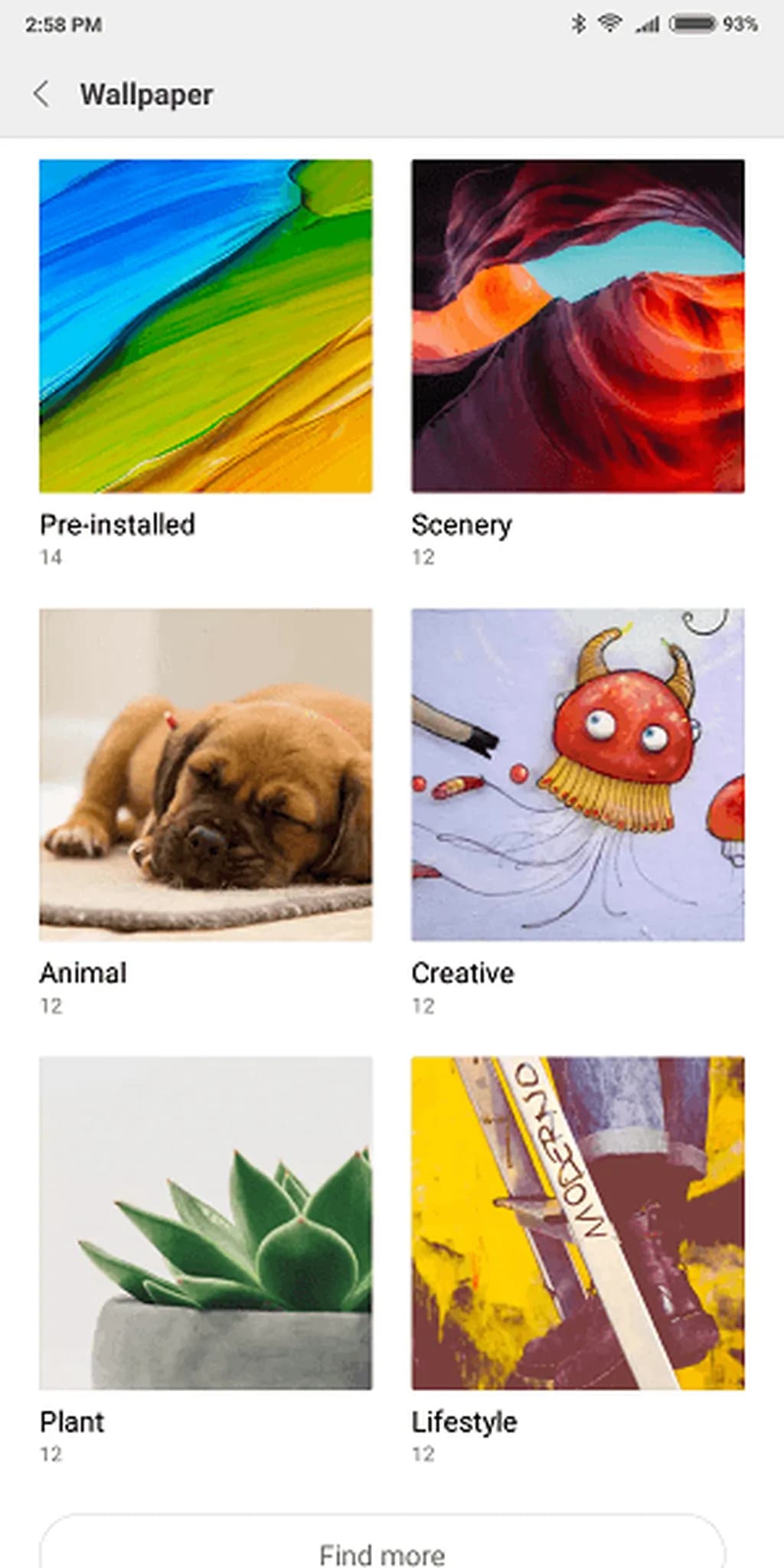Open the Pre-installed wallpaper category

[x=205, y=326]
